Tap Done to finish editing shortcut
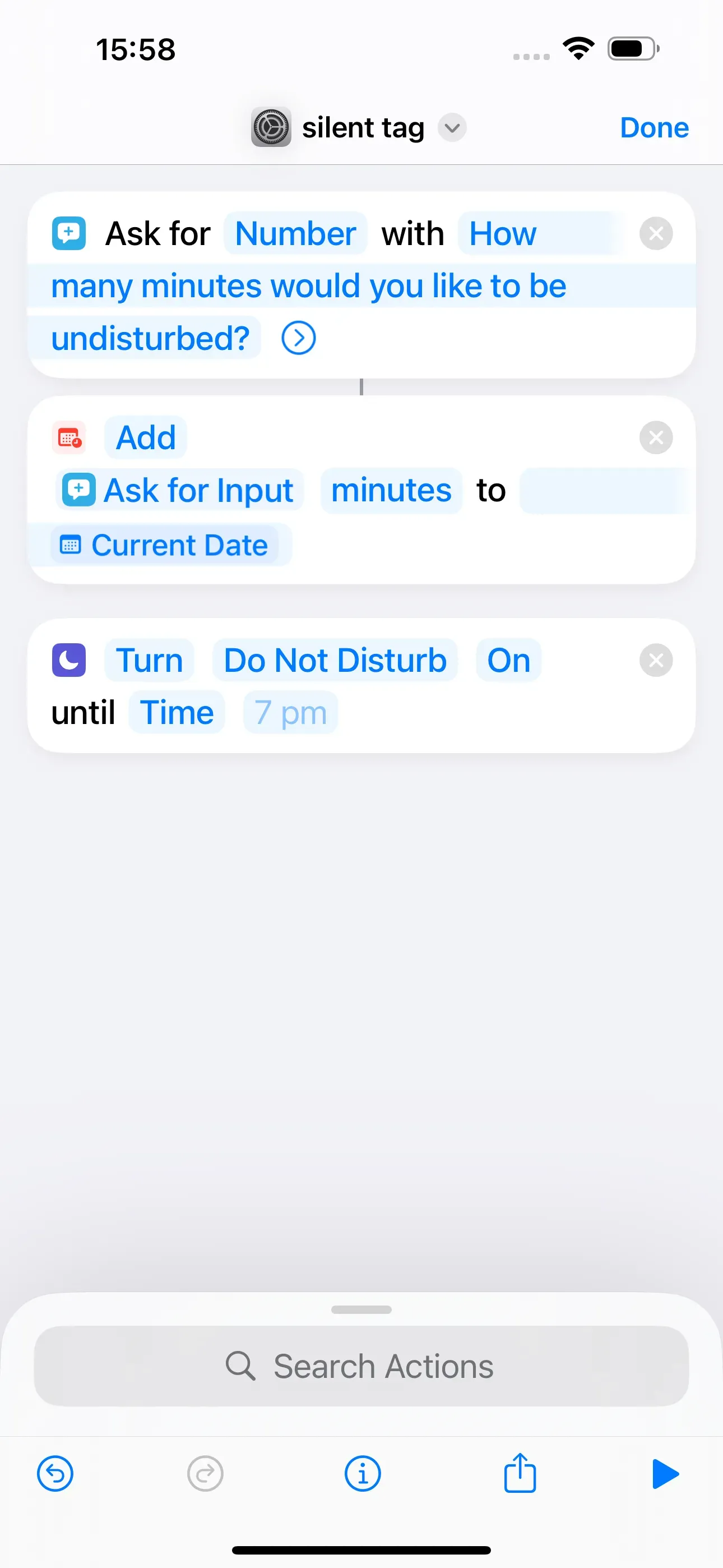 (654, 128)
